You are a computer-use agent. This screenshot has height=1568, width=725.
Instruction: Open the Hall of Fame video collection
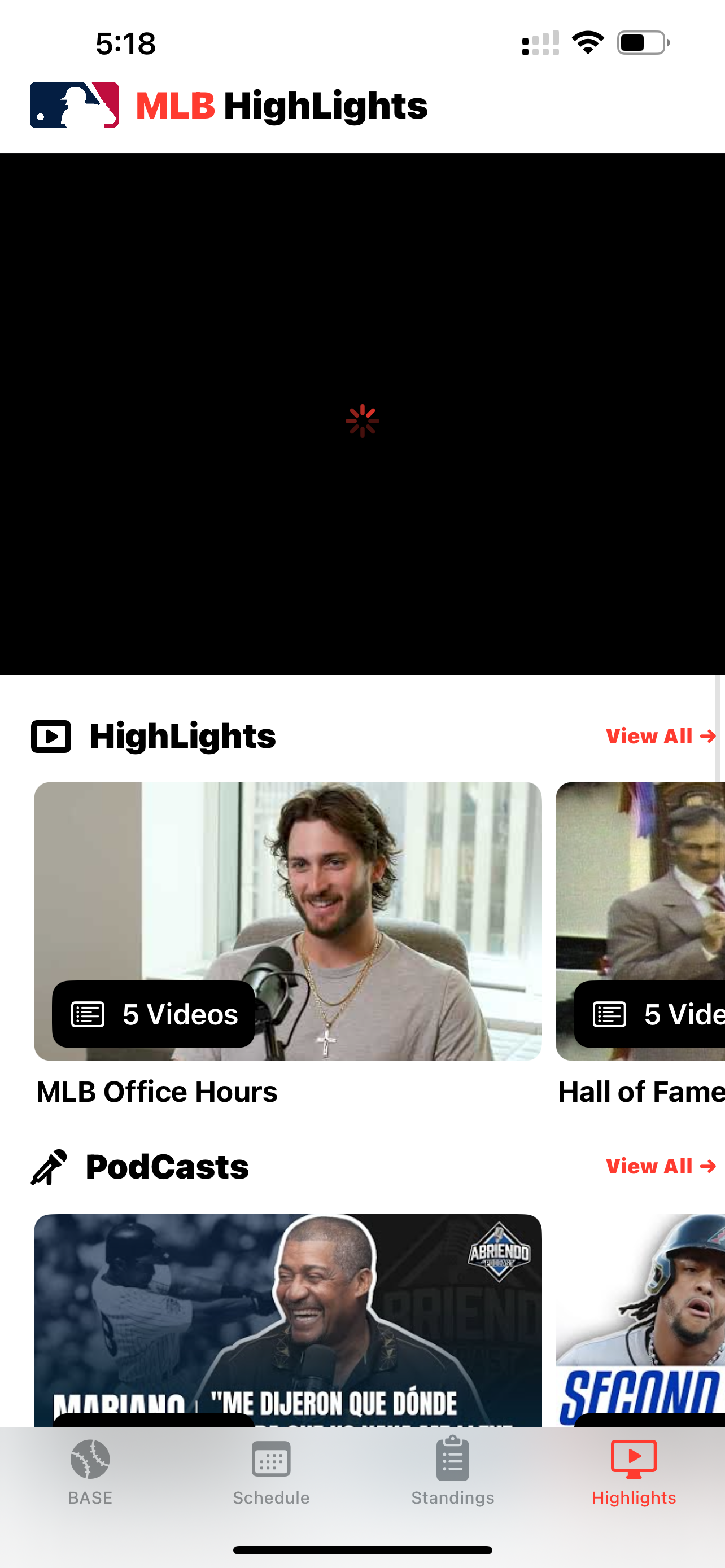[640, 922]
